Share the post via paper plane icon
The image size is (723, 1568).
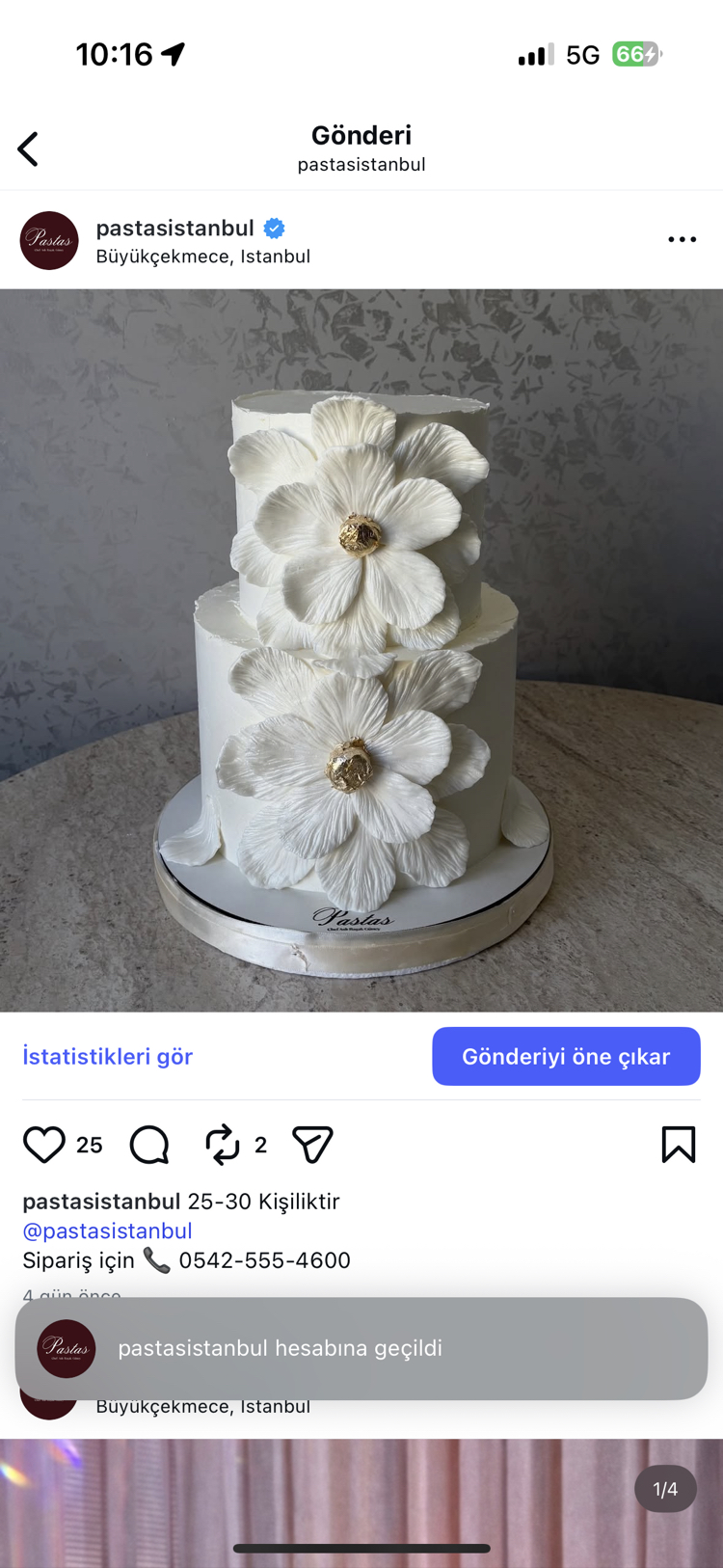[312, 1145]
